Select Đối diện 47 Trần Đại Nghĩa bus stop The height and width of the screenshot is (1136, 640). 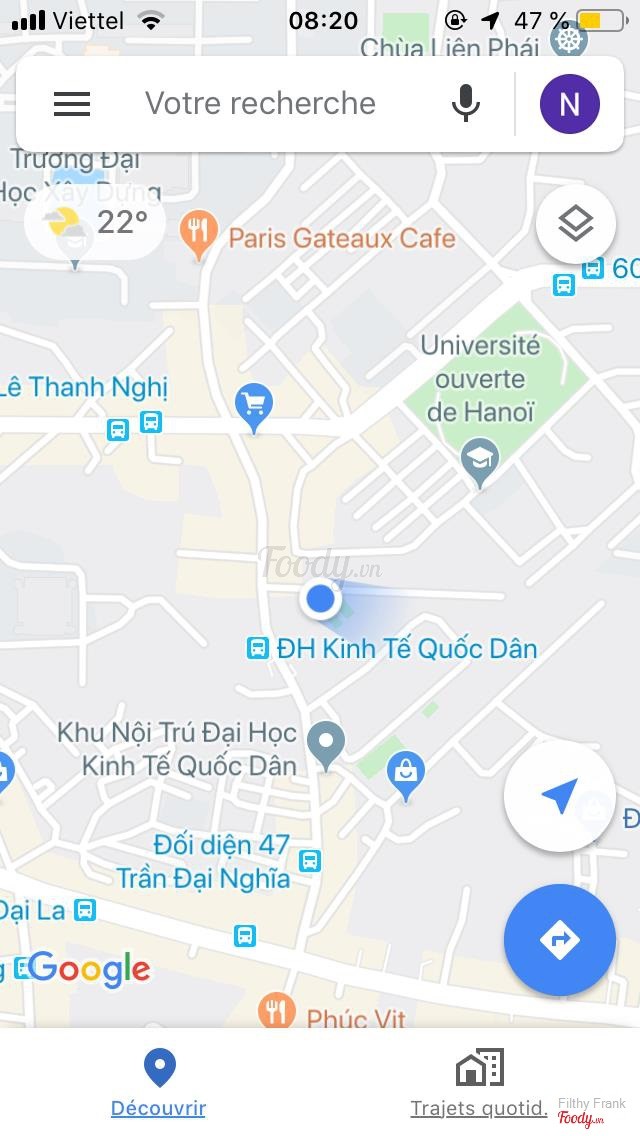[x=310, y=860]
